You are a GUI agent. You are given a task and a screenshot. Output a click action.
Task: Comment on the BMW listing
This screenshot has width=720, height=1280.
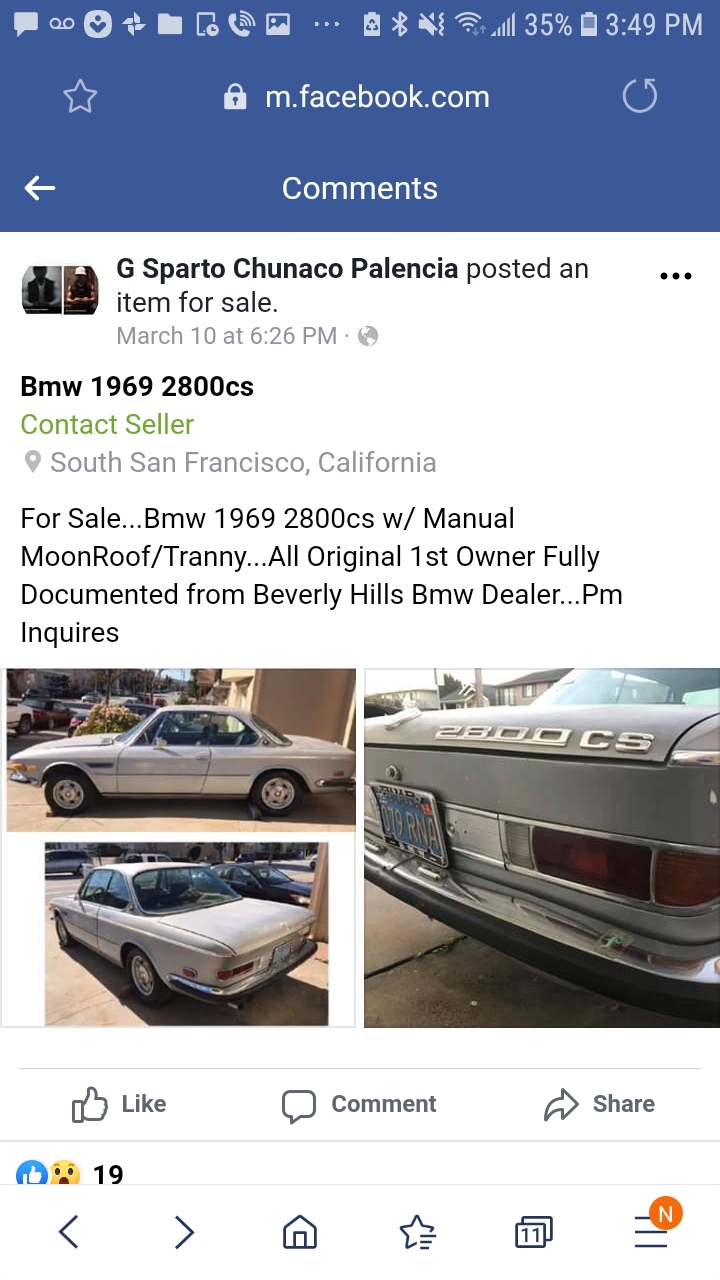[359, 1104]
